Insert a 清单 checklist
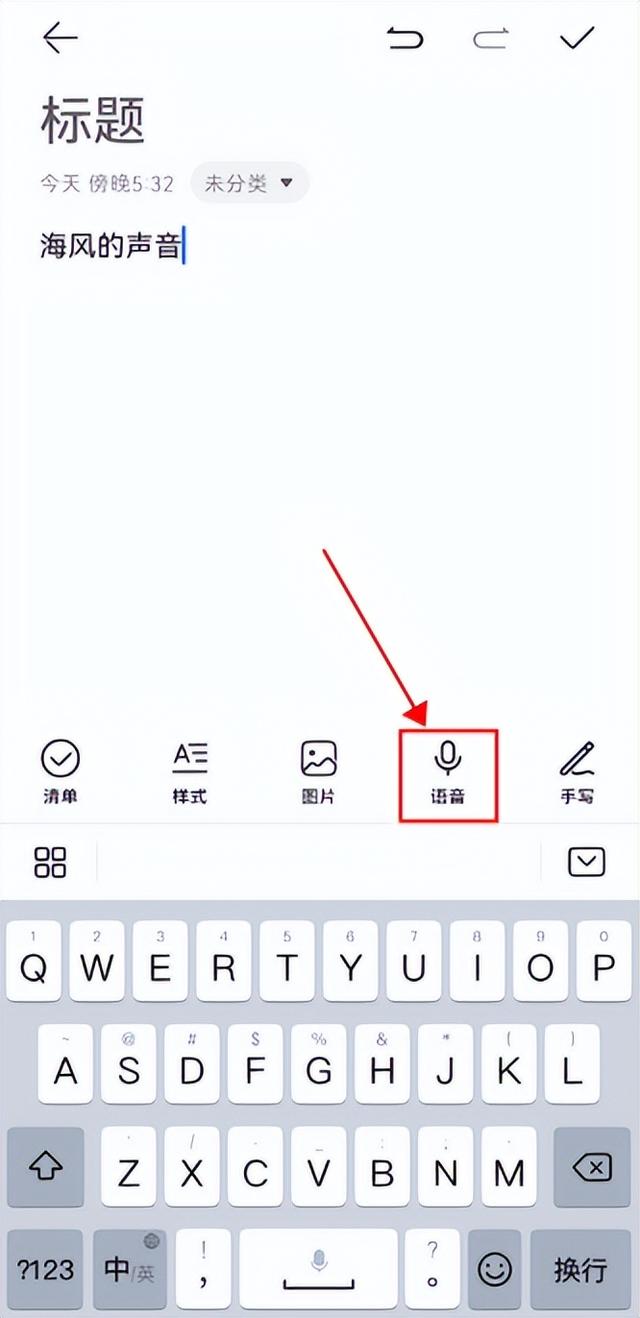The height and width of the screenshot is (1318, 640). 61,773
